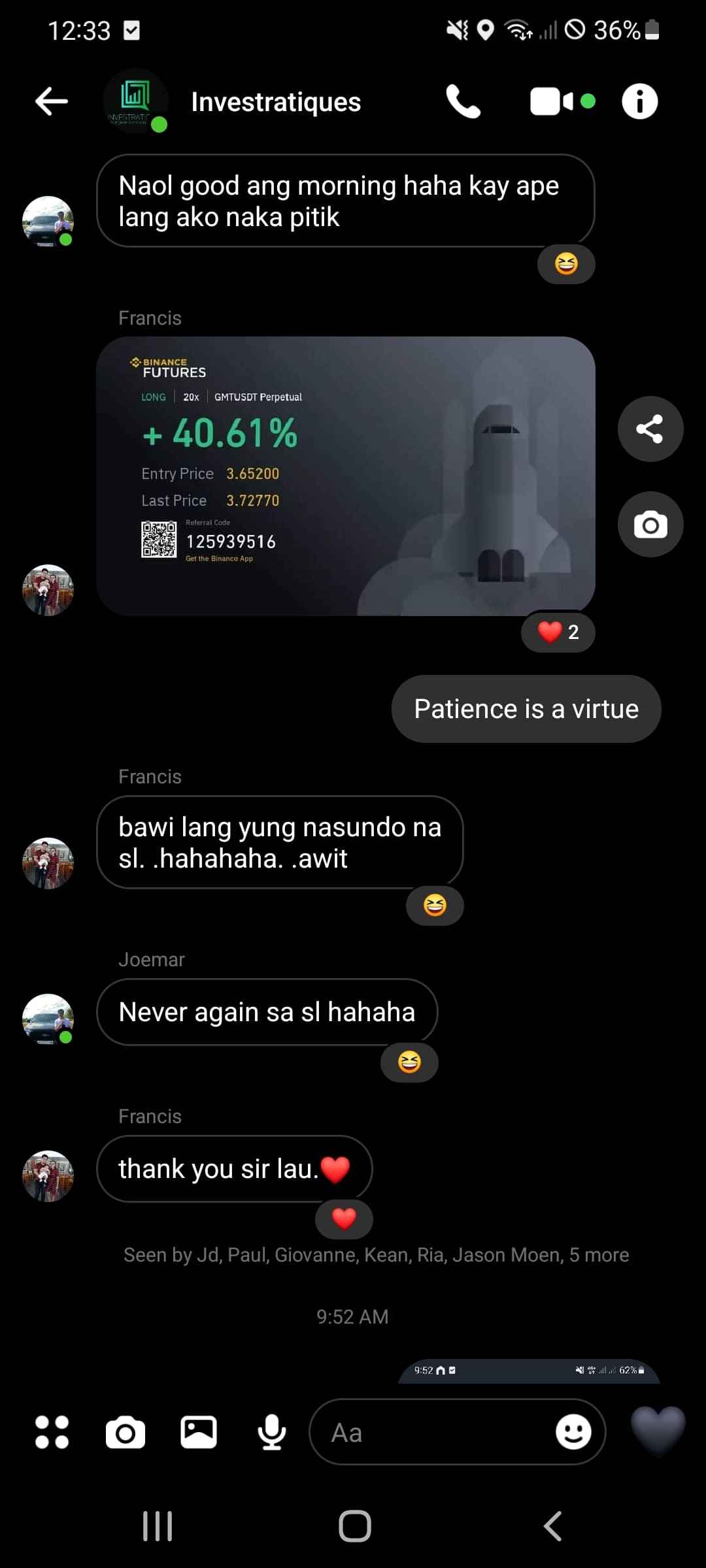This screenshot has width=706, height=1568.
Task: View reaction on 'thank you sir lau' message
Action: tap(344, 1219)
